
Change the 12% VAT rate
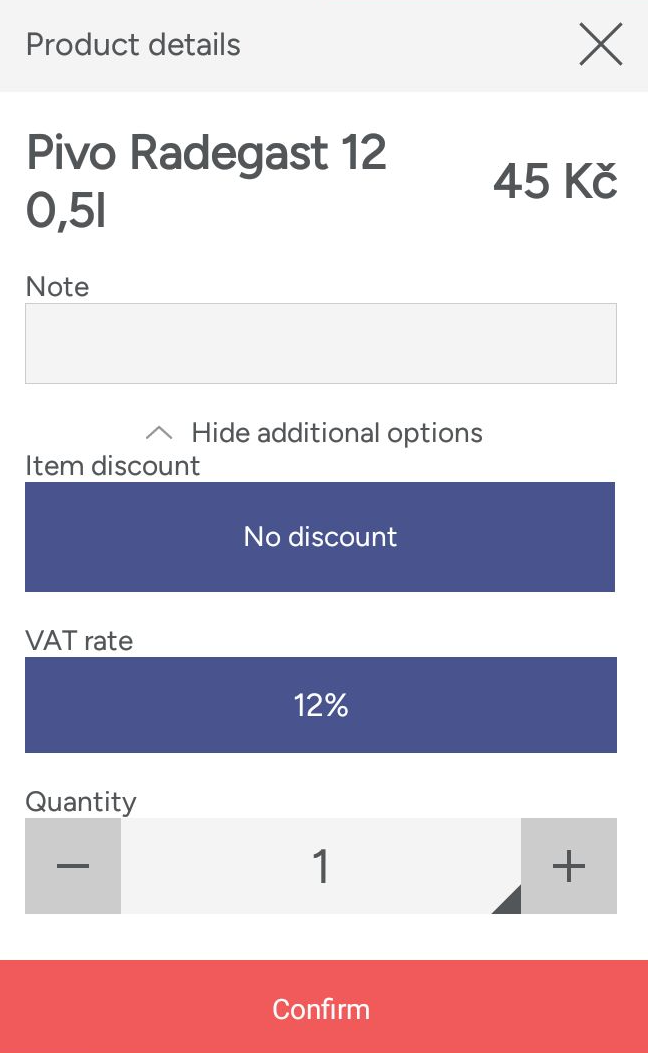click(321, 704)
